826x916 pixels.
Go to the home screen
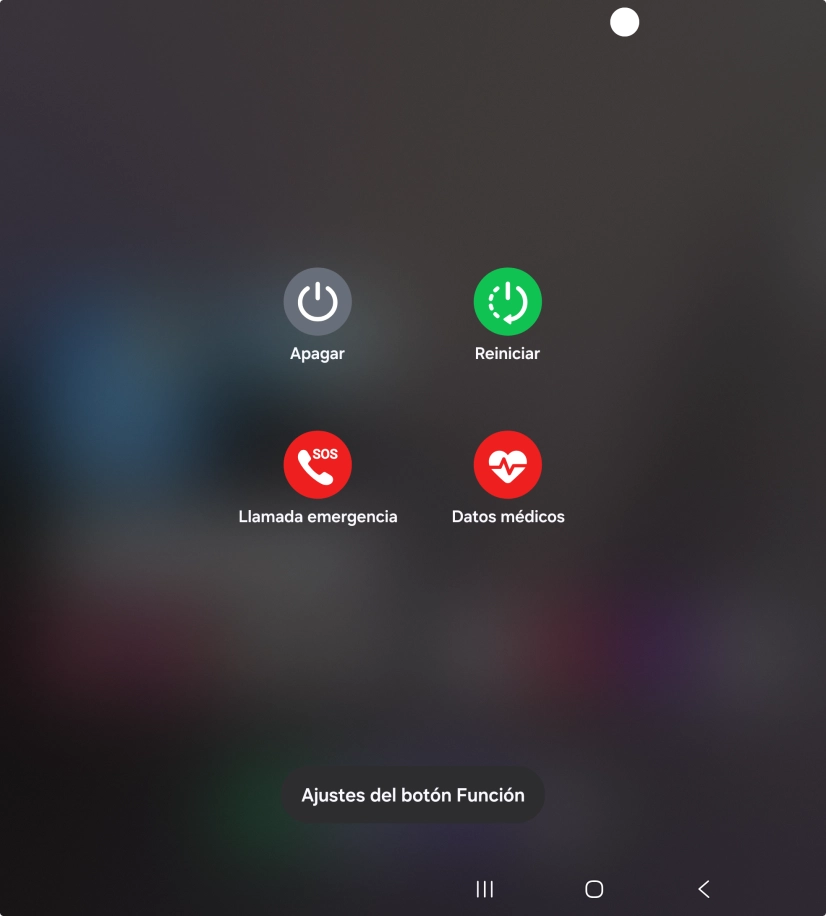tap(594, 889)
